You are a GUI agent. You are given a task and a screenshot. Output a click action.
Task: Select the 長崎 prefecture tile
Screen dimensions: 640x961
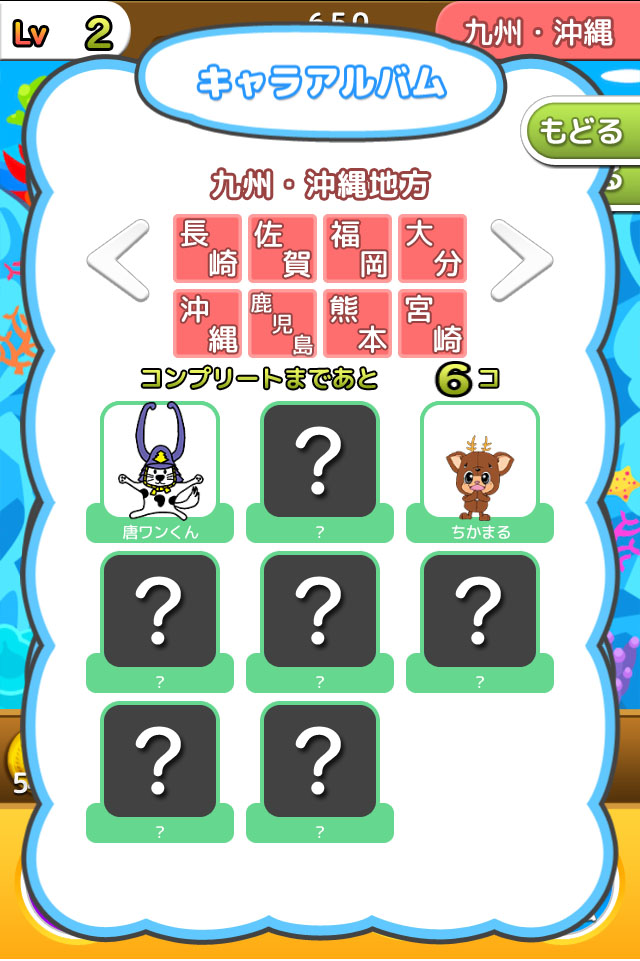[208, 249]
